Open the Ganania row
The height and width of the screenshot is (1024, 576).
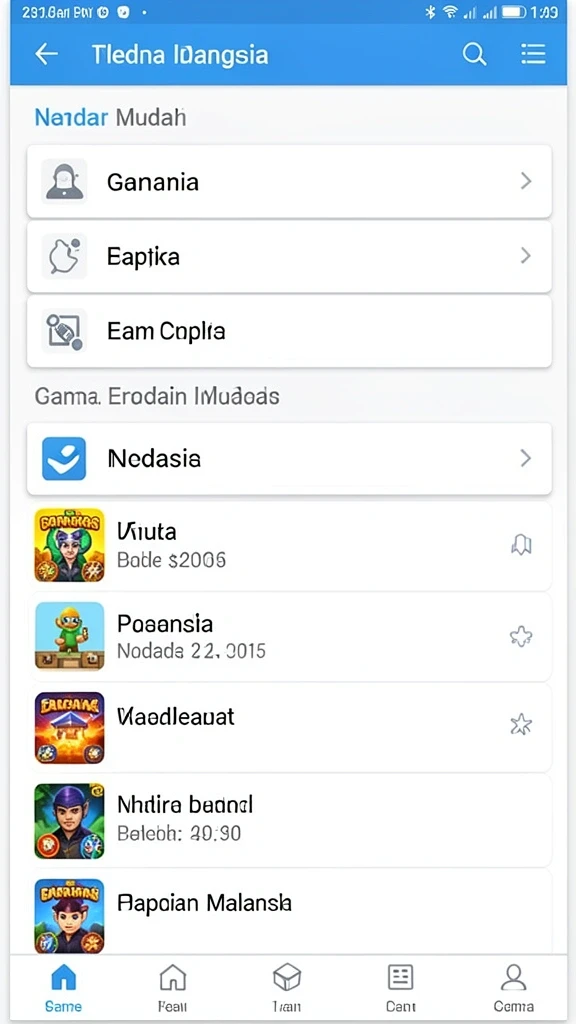coord(289,182)
